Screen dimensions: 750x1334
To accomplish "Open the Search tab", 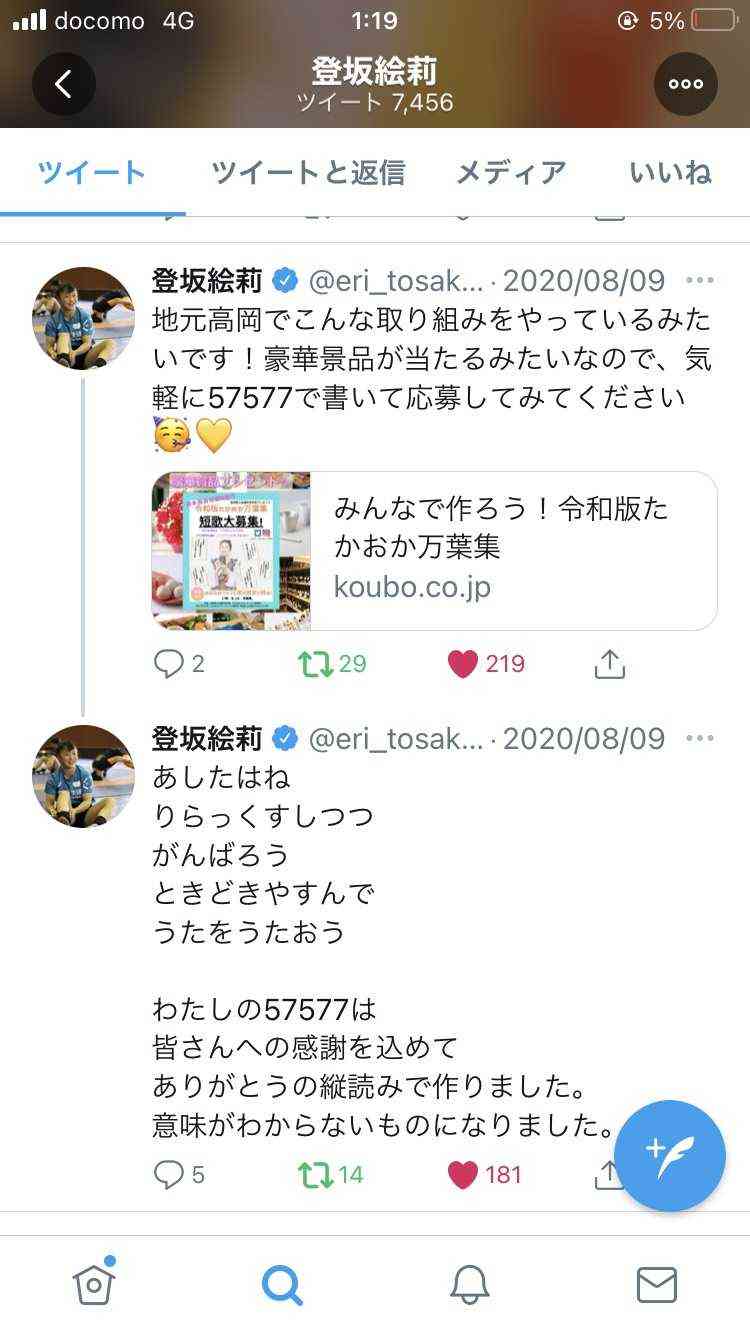I will [281, 1283].
